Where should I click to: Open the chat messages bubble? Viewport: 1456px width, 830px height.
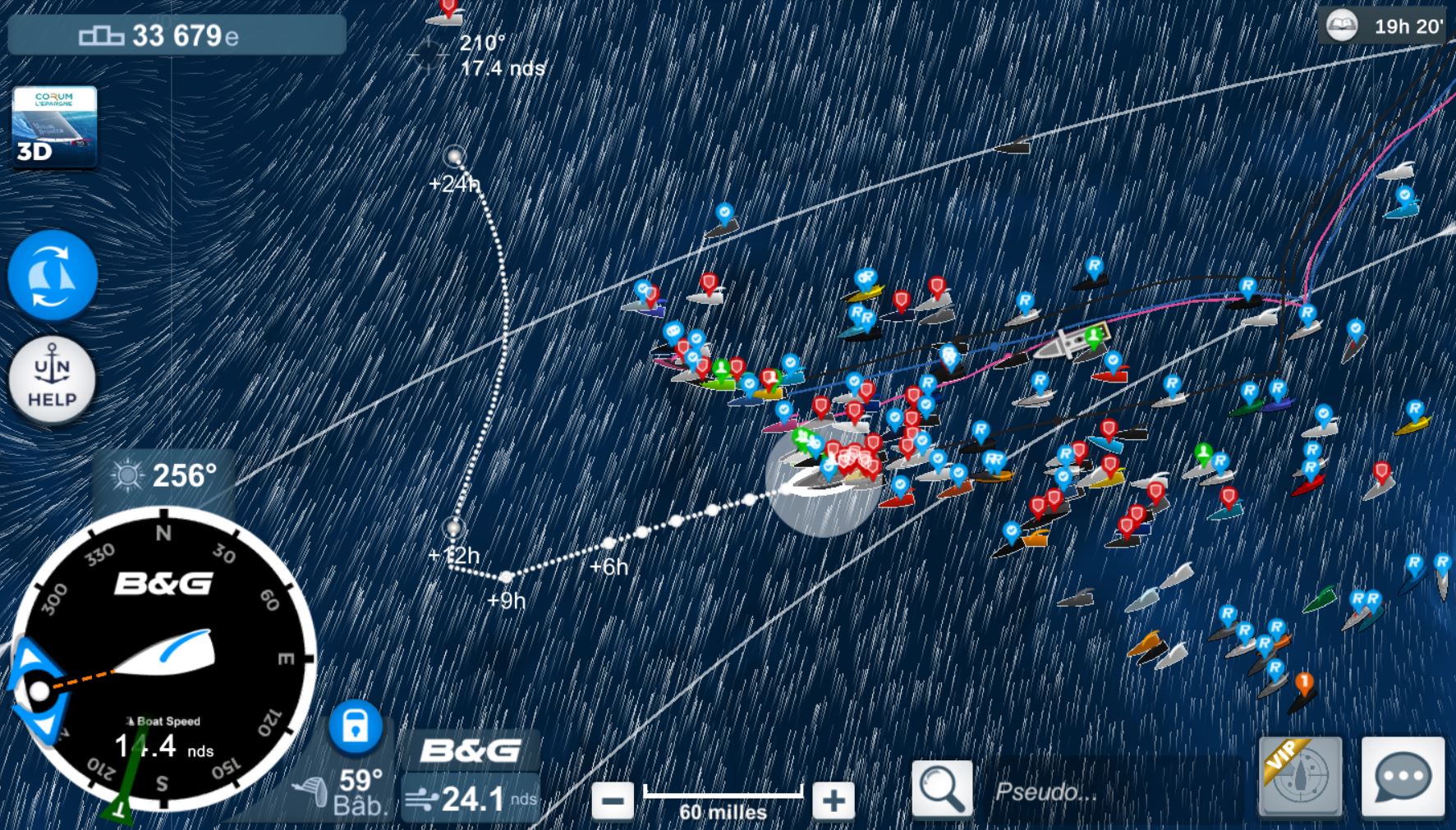point(1403,777)
